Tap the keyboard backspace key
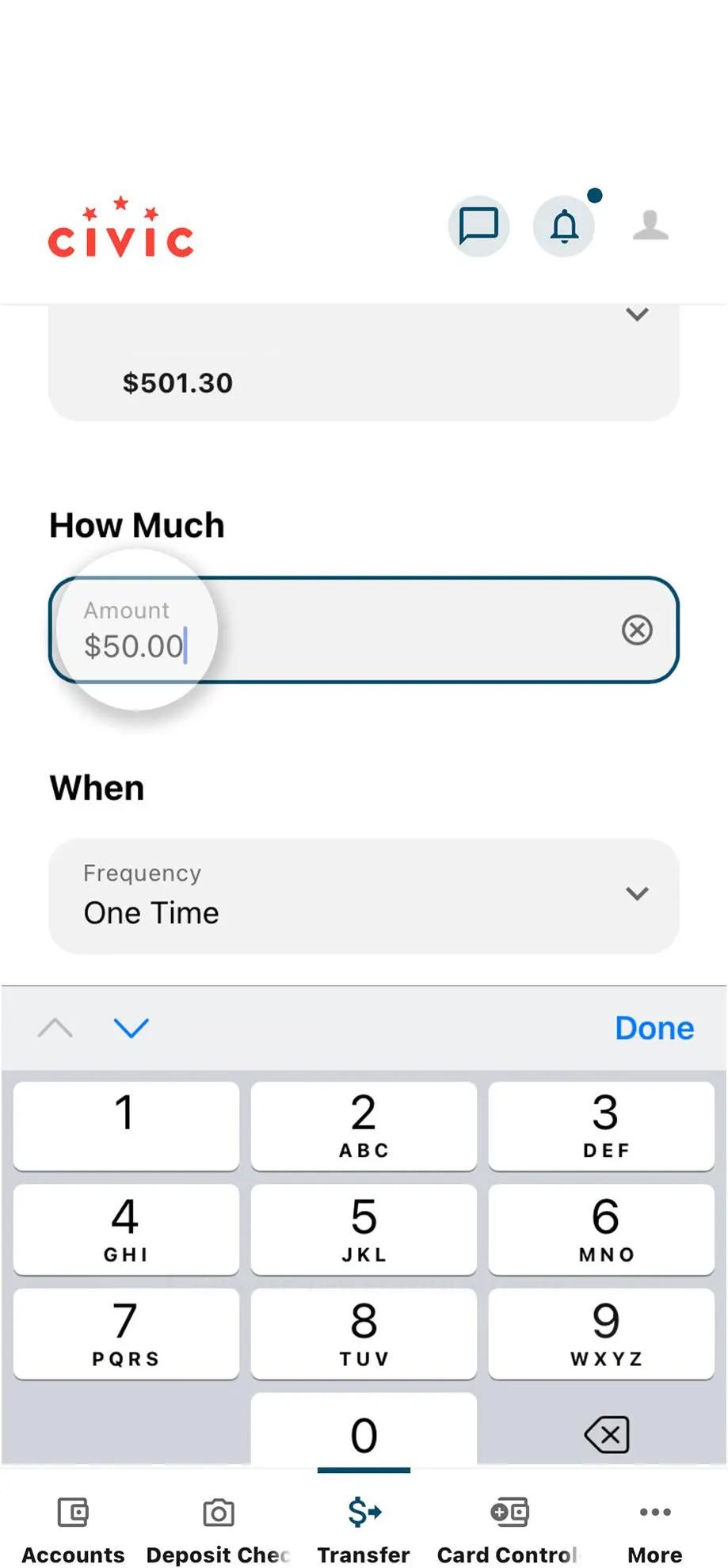The width and height of the screenshot is (728, 1568). (x=606, y=1435)
